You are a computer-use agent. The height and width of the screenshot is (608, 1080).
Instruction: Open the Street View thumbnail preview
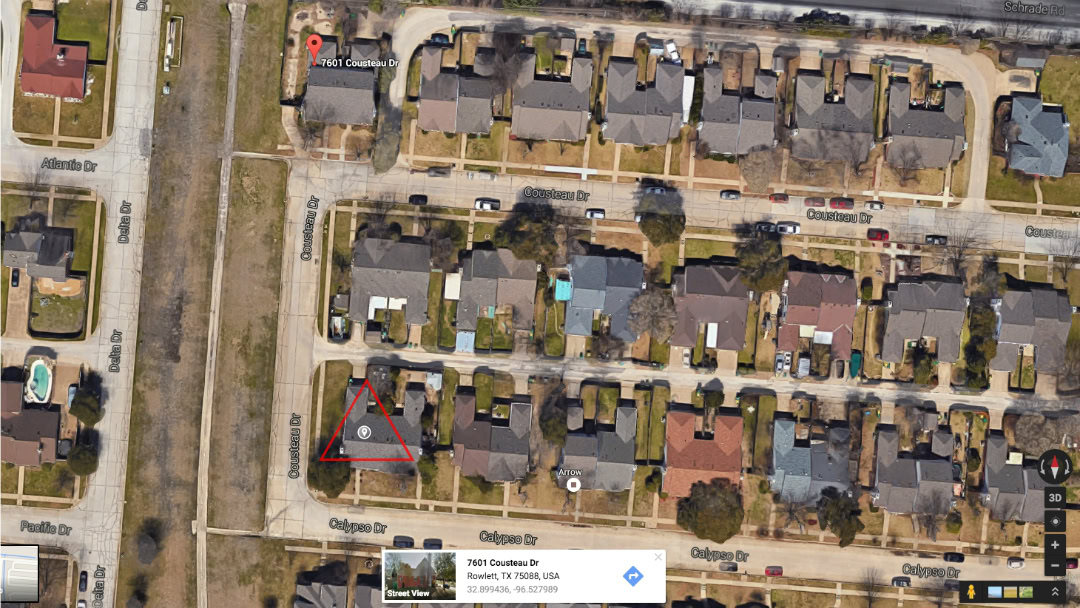click(419, 576)
